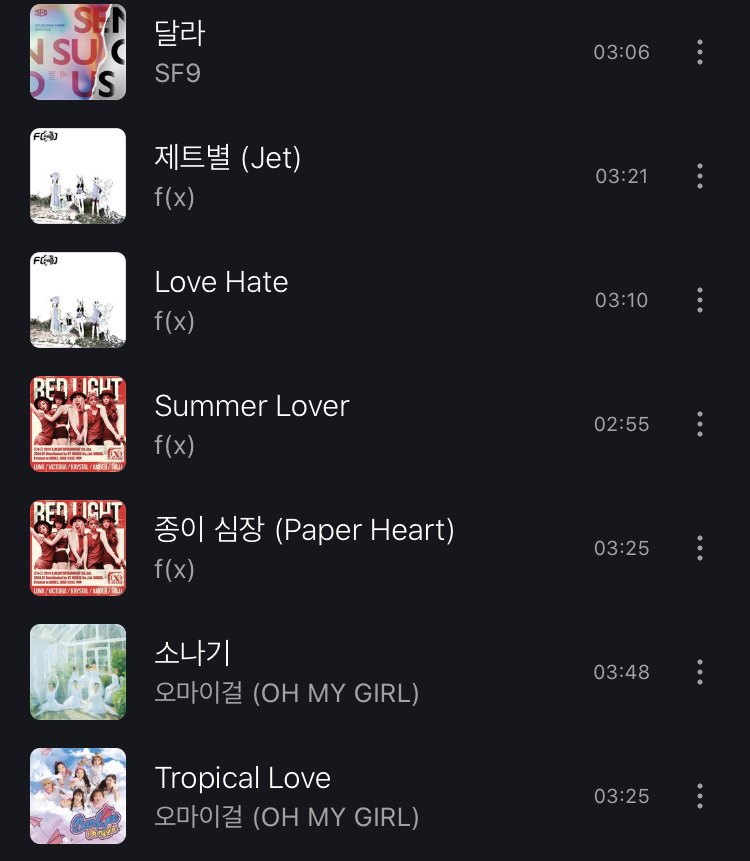Open the three-dot menu for 소나기
Screen dimensions: 750x861
point(700,672)
